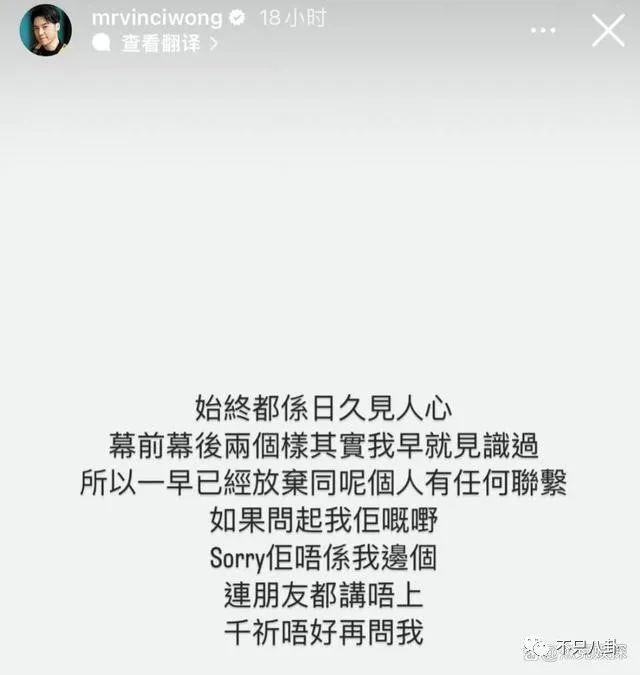This screenshot has width=640, height=675.
Task: Tap the mrvinciwong username
Action: click(x=156, y=17)
